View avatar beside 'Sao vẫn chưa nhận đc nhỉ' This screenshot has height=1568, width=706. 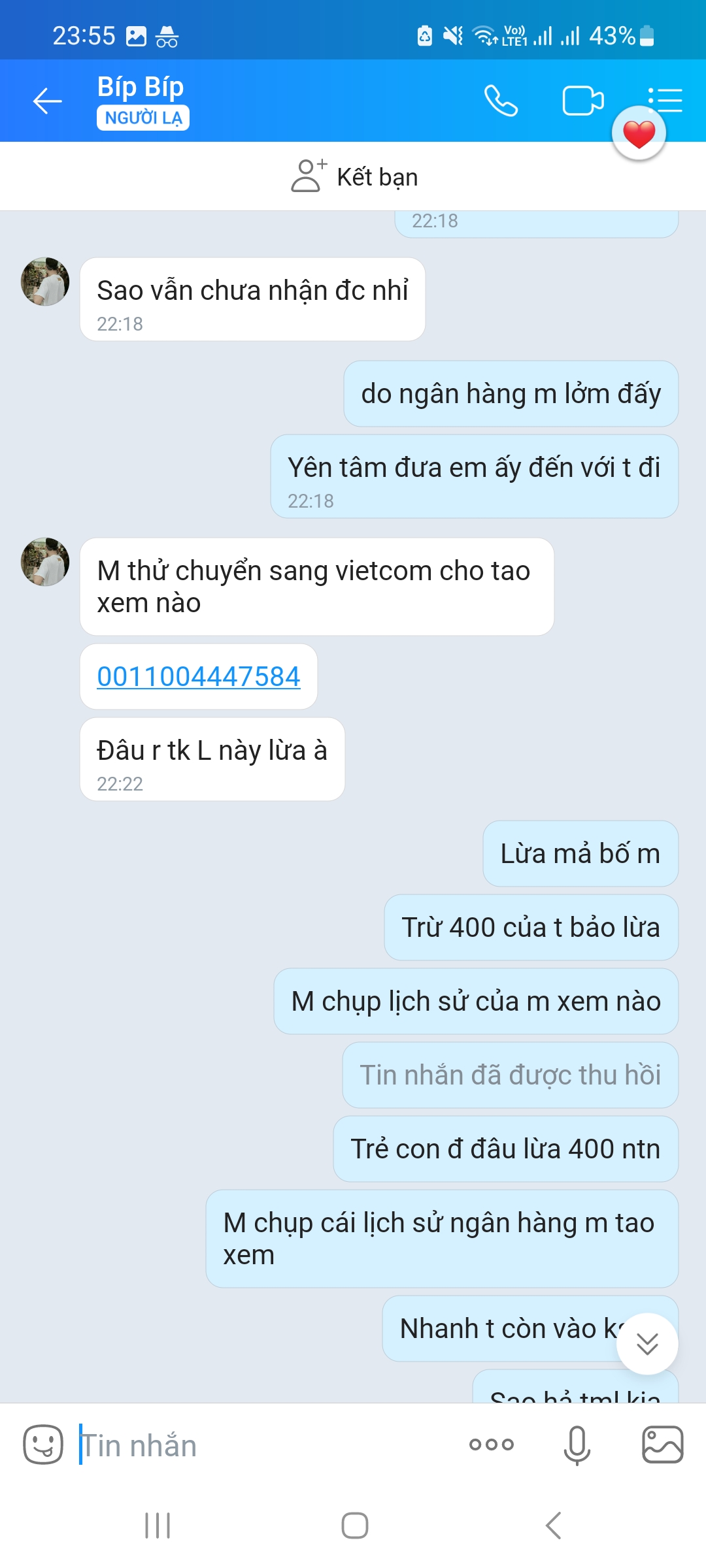pos(45,282)
